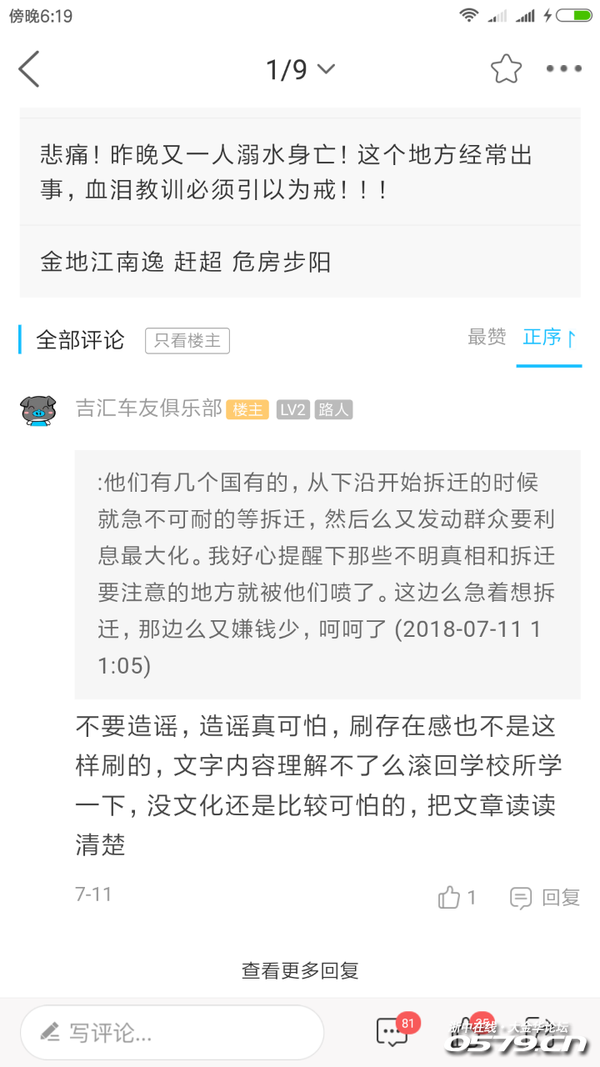
Task: Open the three-dot overflow menu
Action: pos(563,69)
